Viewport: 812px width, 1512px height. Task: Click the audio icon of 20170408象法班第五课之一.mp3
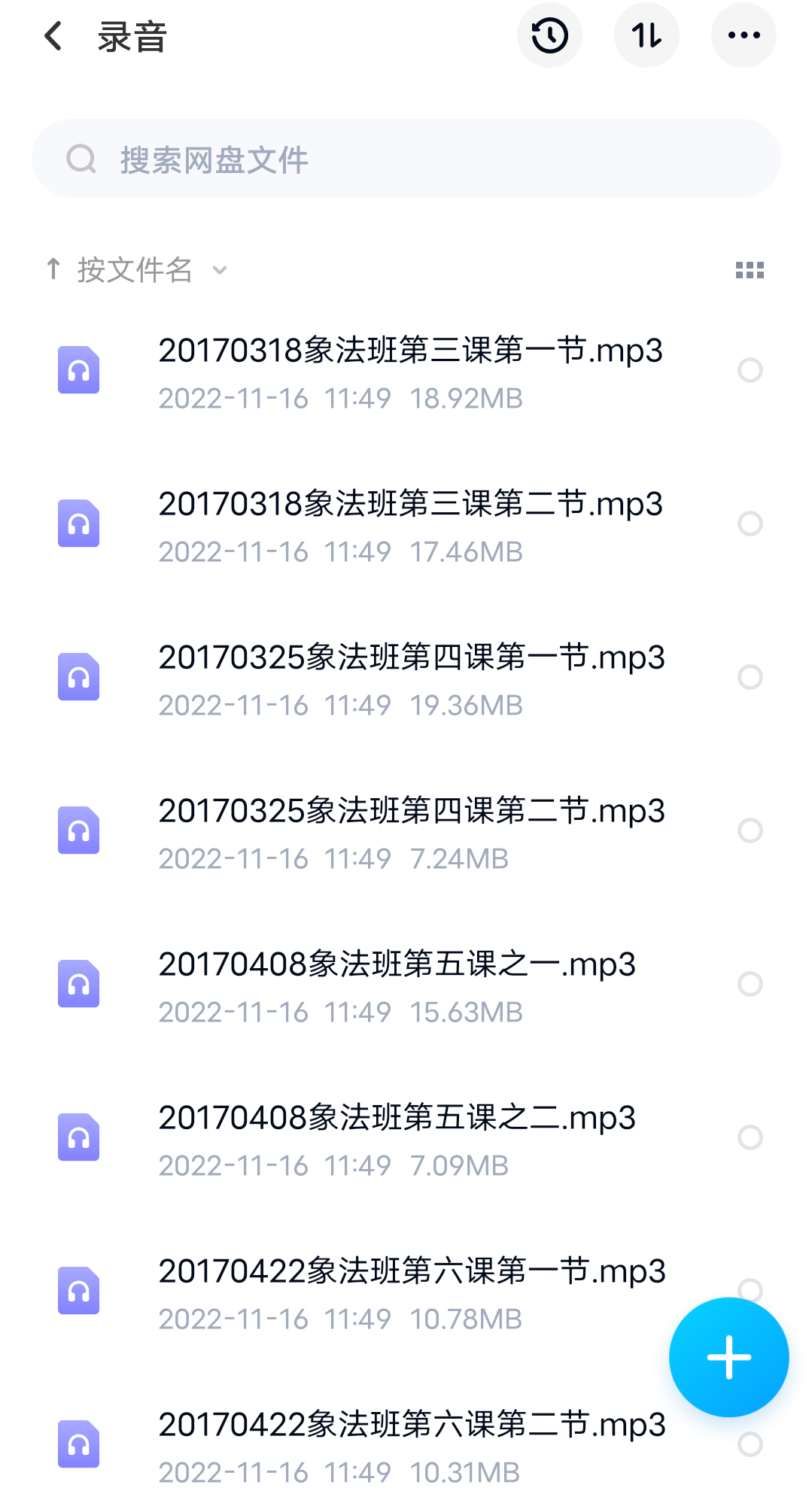coord(78,984)
